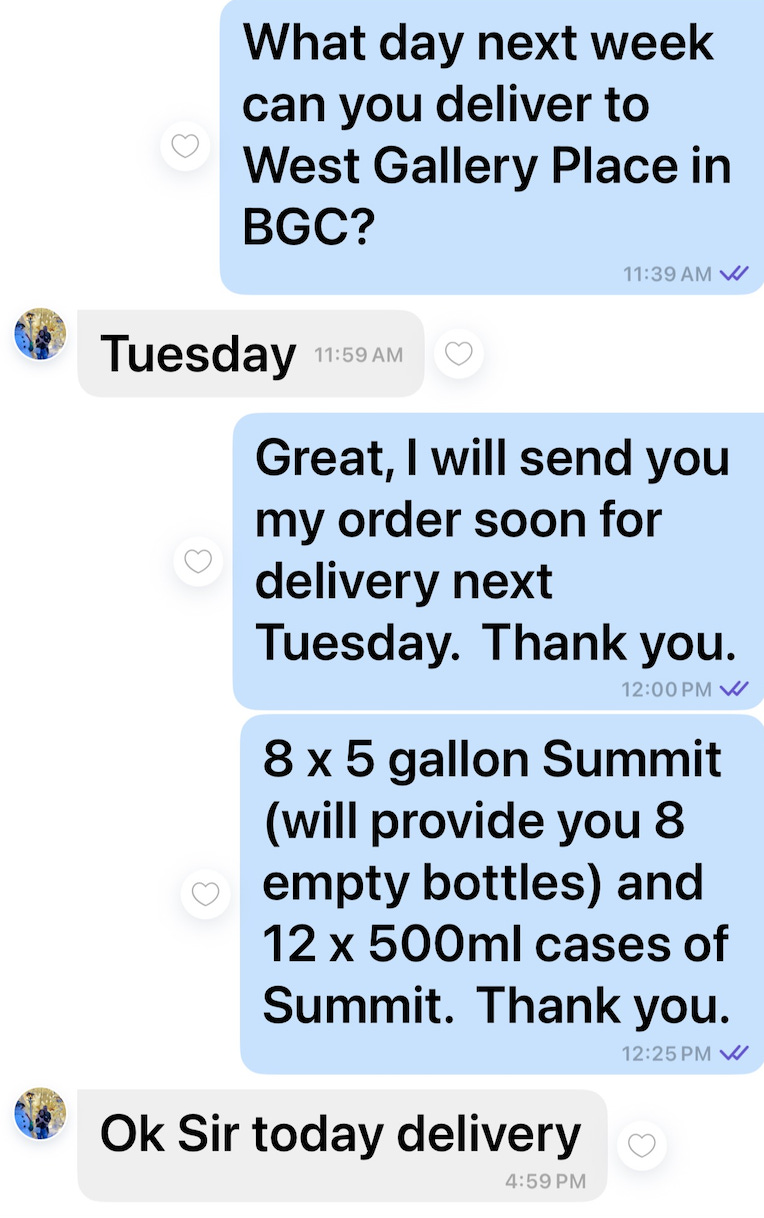The height and width of the screenshot is (1218, 764).
Task: Open sender's avatar beside 'Ok Sir today delivery'
Action: point(40,1114)
